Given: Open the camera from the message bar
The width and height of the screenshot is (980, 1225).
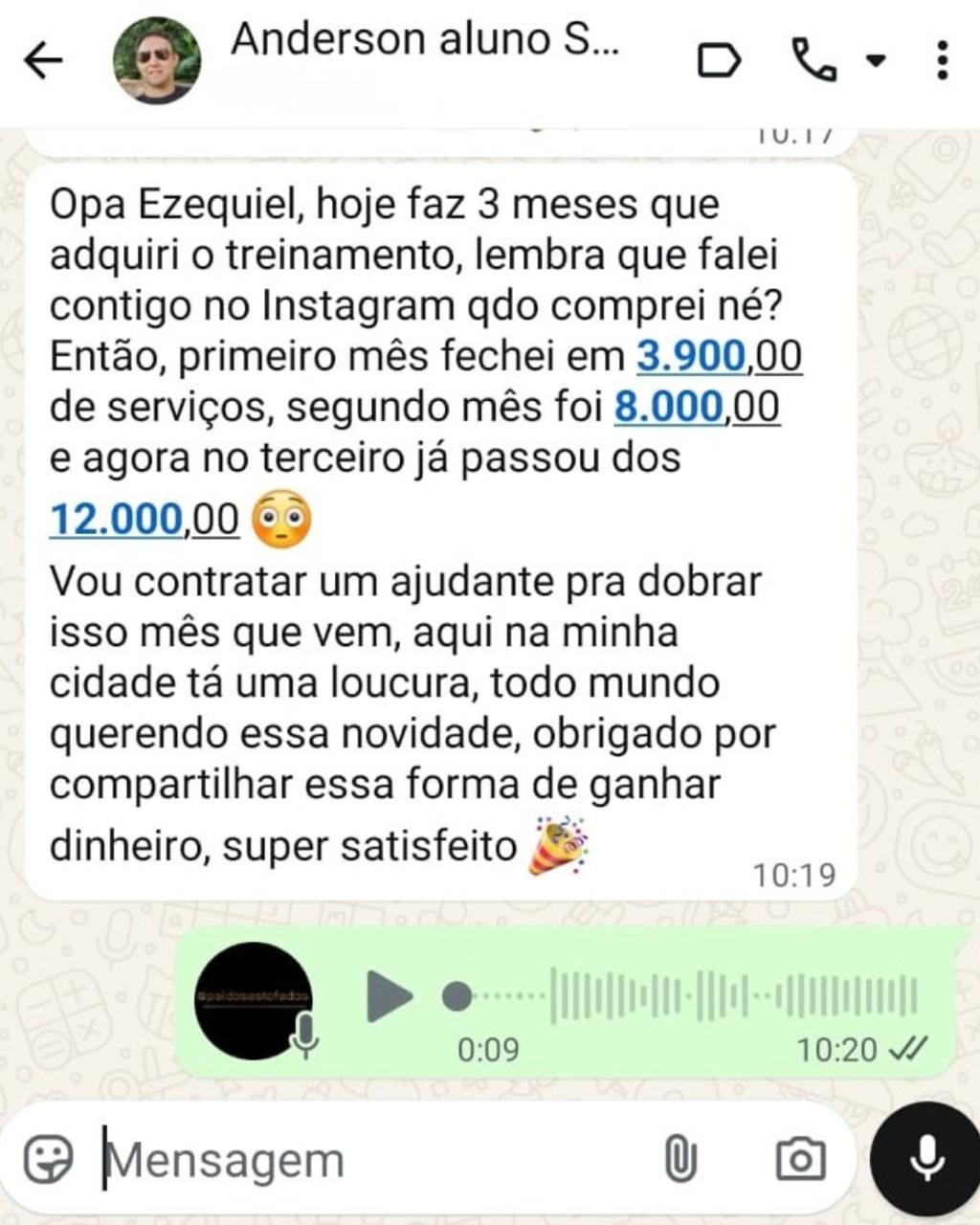Looking at the screenshot, I should tap(799, 1160).
